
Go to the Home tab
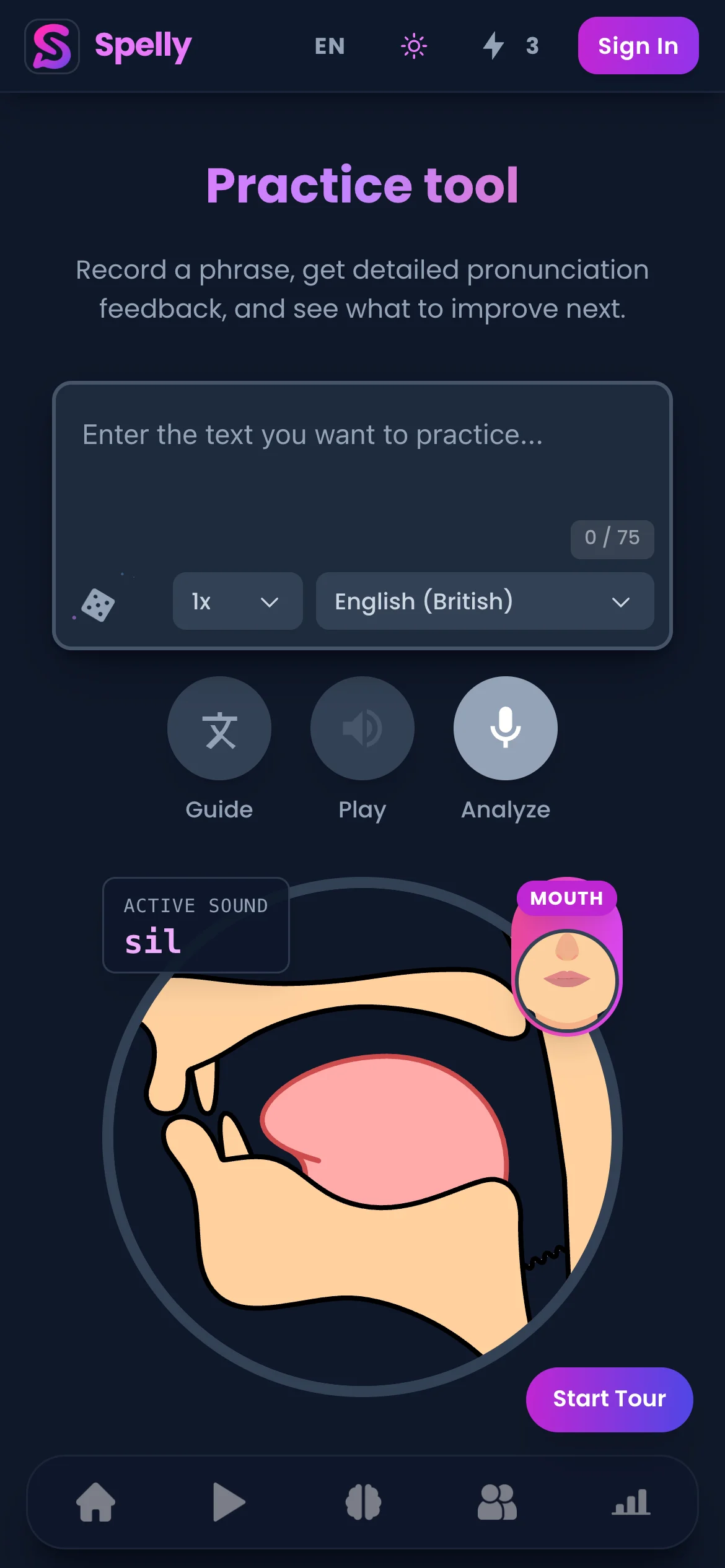point(96,1502)
